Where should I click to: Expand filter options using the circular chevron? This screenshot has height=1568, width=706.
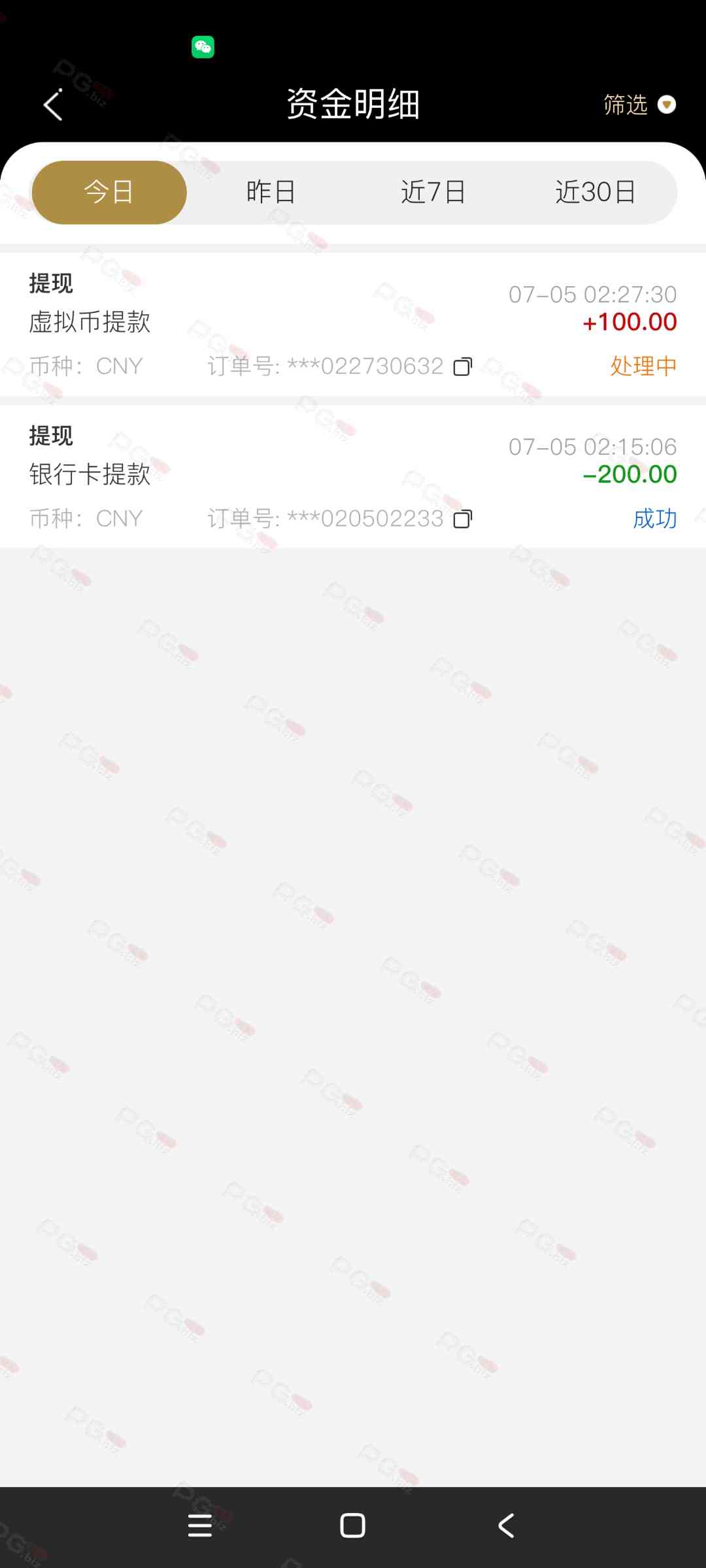[667, 105]
